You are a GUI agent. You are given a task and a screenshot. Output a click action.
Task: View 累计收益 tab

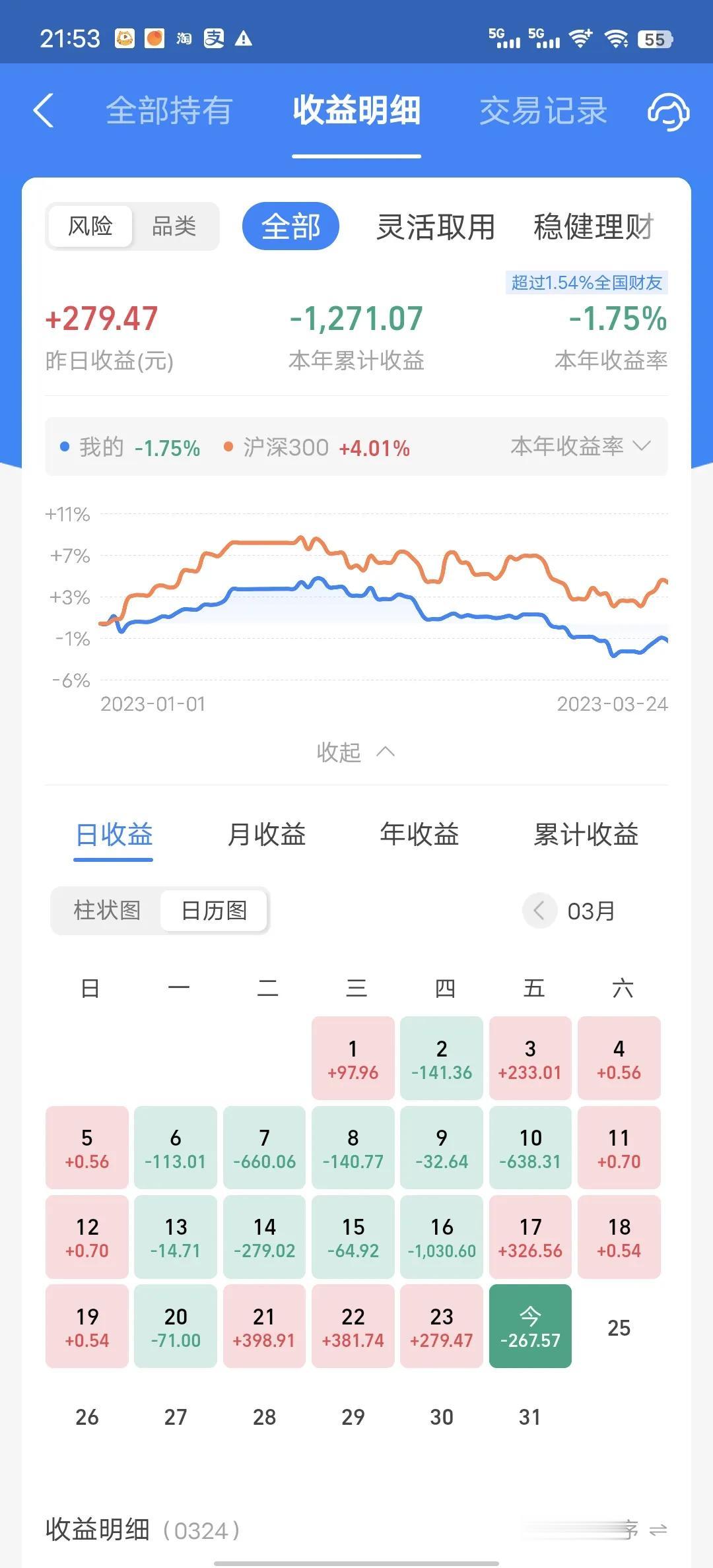click(586, 835)
